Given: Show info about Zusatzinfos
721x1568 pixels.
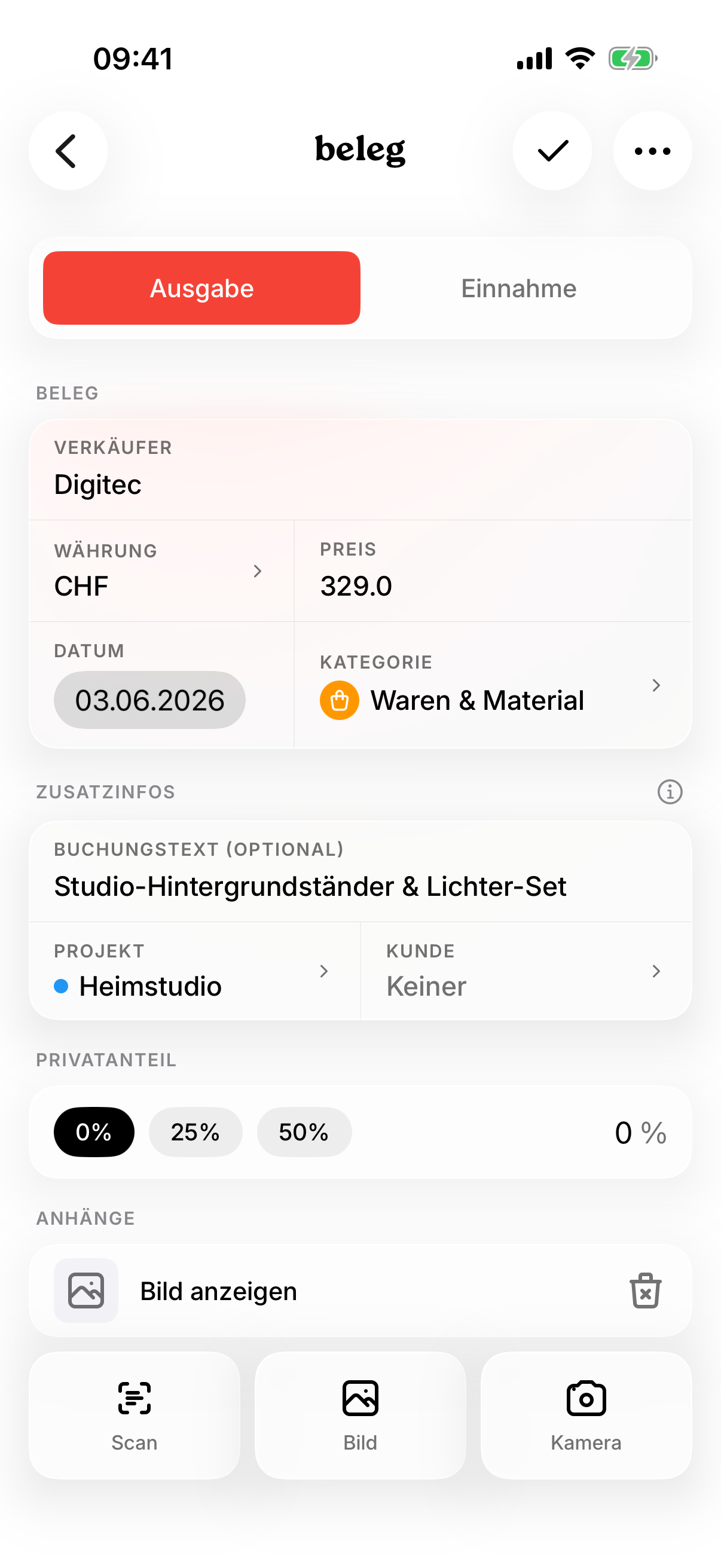Looking at the screenshot, I should tap(670, 792).
